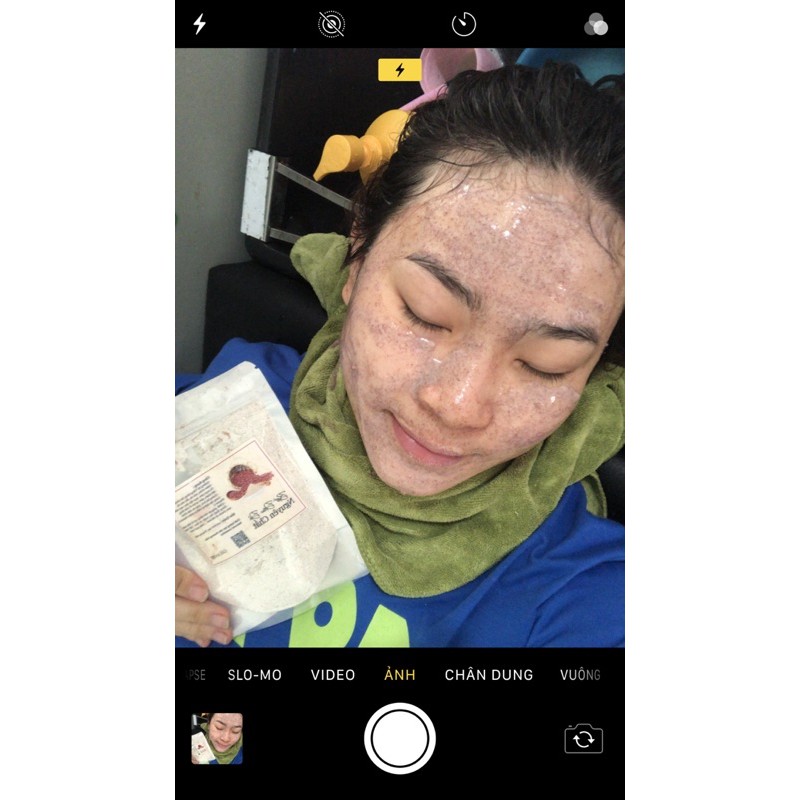Switch to SLO-MO mode
The width and height of the screenshot is (800, 800).
(x=255, y=675)
